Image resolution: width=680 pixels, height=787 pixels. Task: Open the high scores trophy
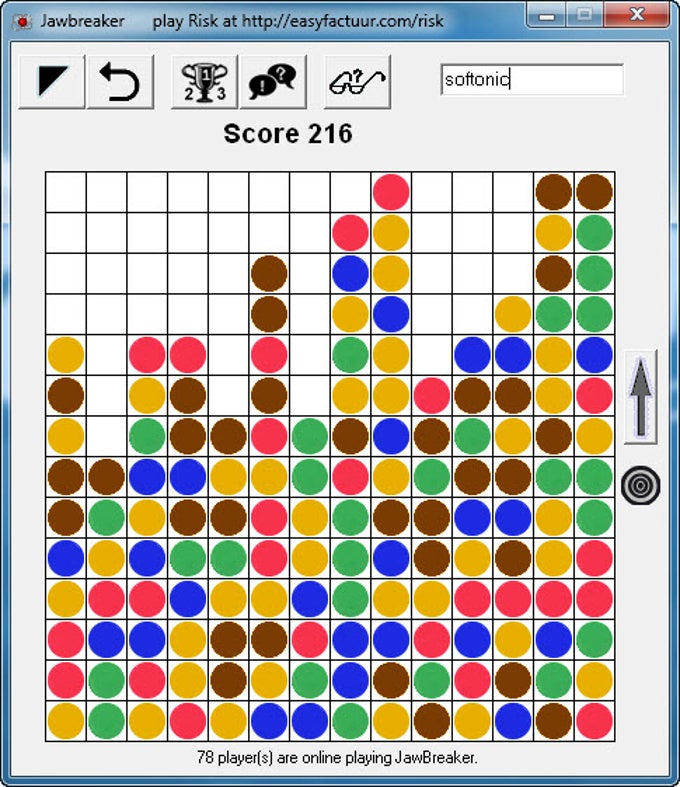[205, 82]
